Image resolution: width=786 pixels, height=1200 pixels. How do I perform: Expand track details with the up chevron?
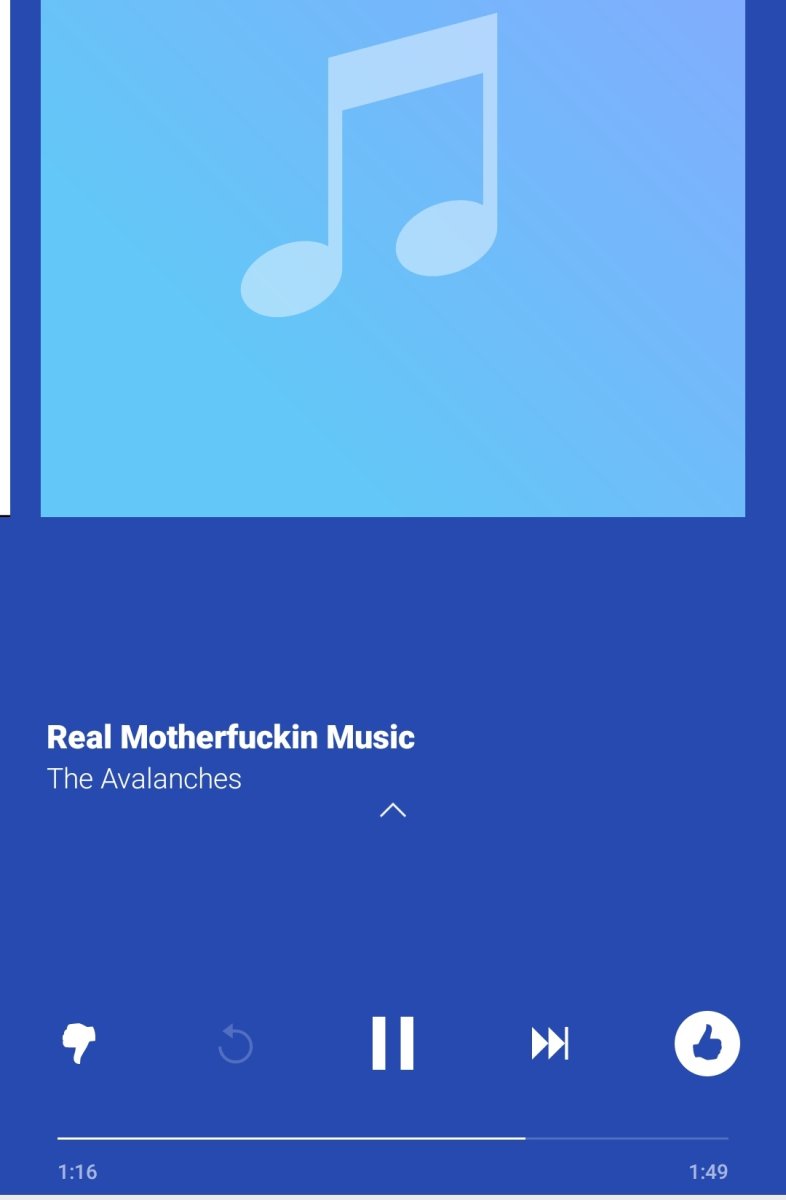(x=393, y=810)
